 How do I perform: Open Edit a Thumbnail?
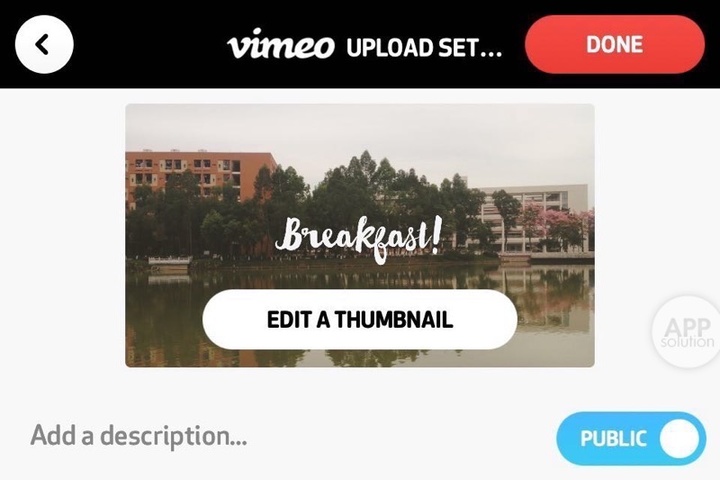[x=359, y=320]
